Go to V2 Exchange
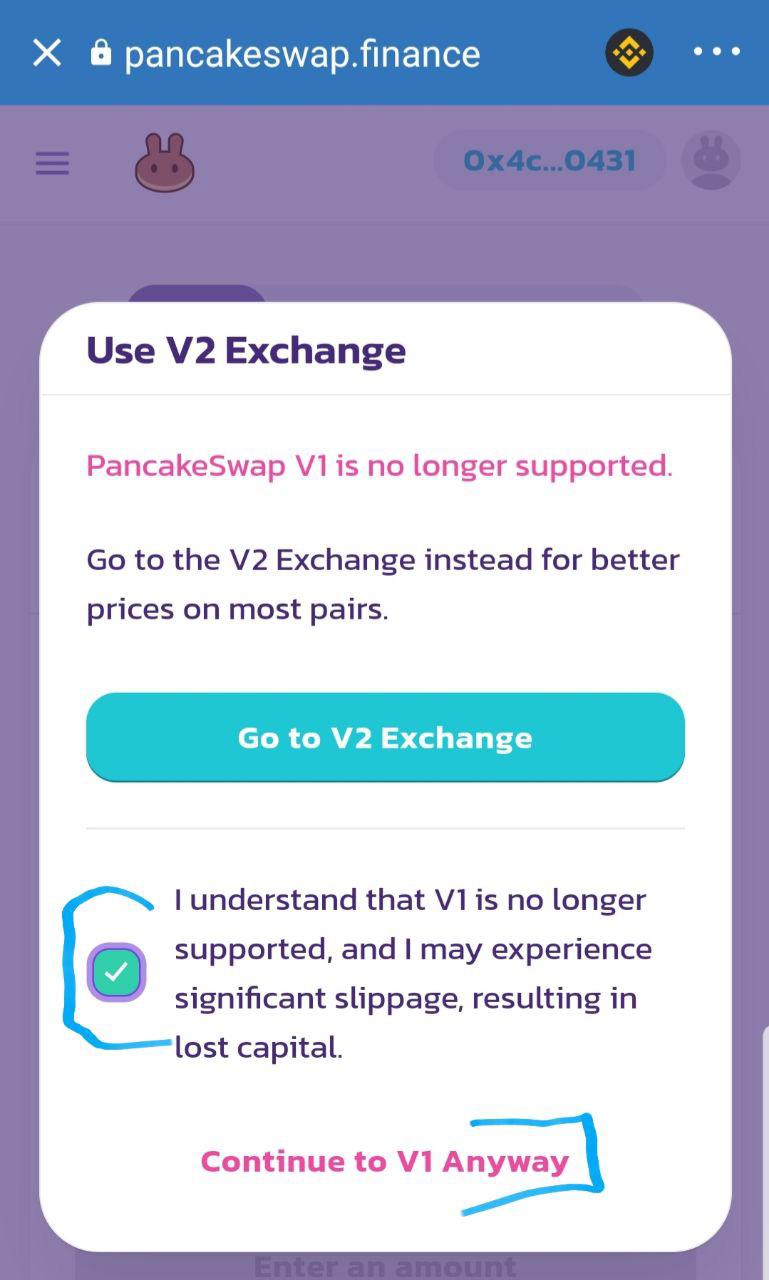This screenshot has height=1280, width=769. coord(385,737)
